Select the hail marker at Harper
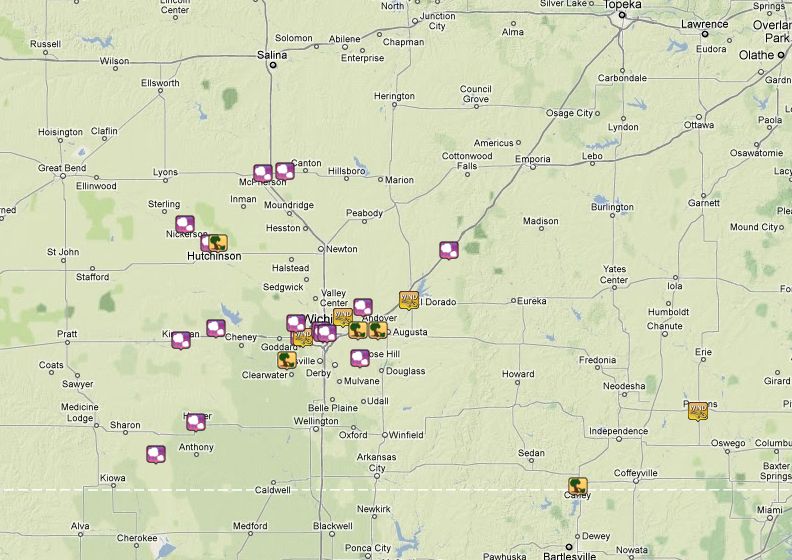Image resolution: width=792 pixels, height=560 pixels. [x=196, y=421]
